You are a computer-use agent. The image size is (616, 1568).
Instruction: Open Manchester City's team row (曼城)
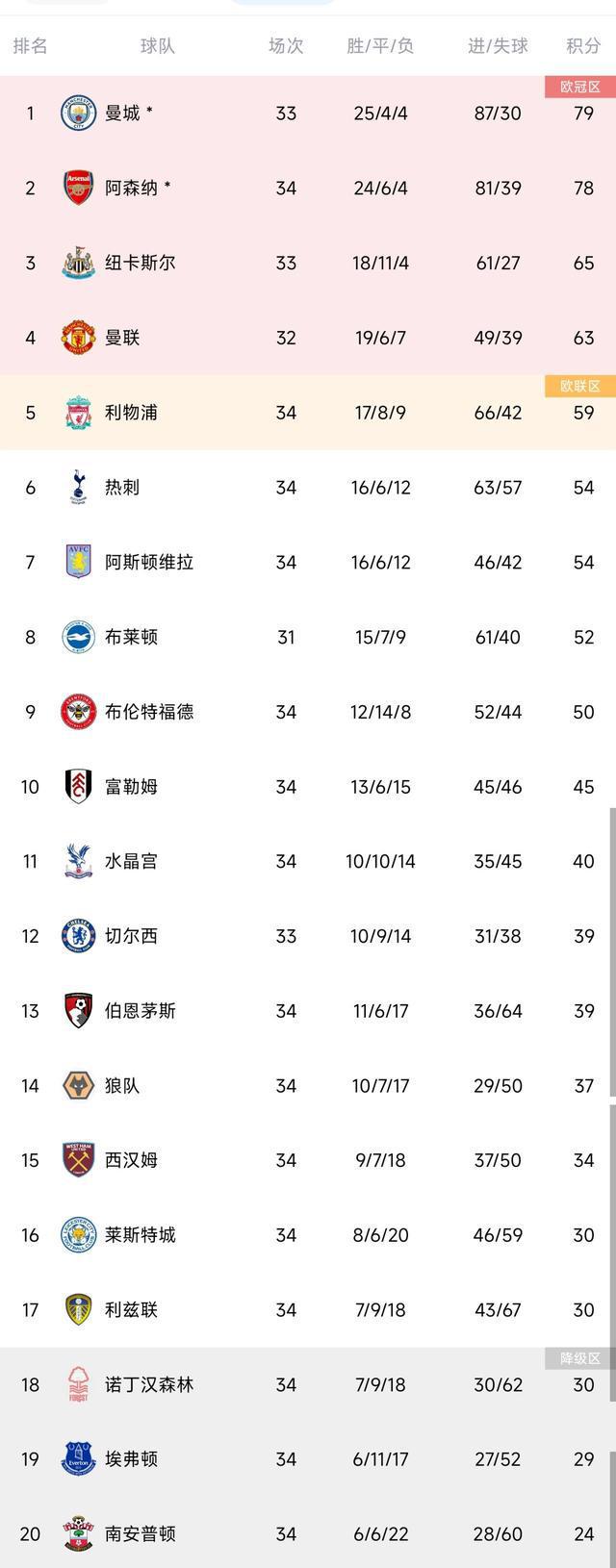pos(122,114)
